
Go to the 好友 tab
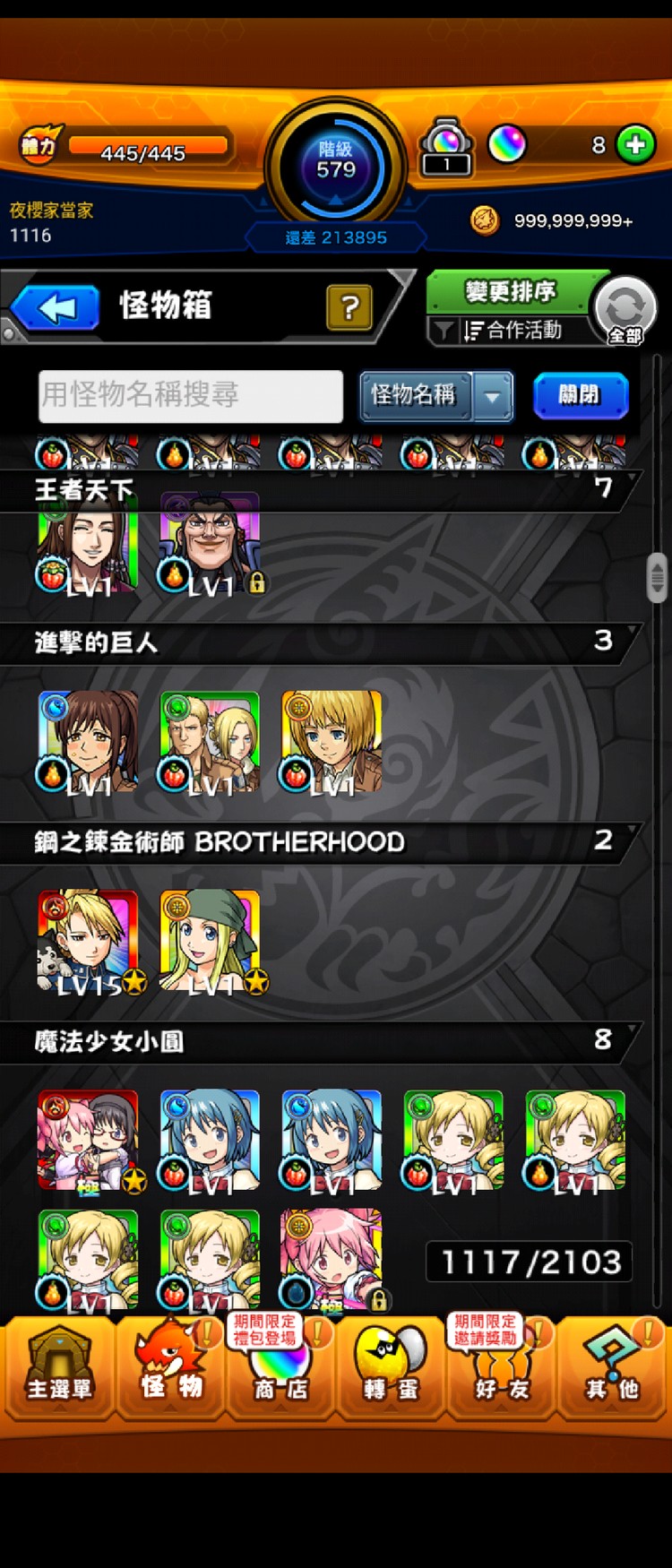[x=501, y=1368]
